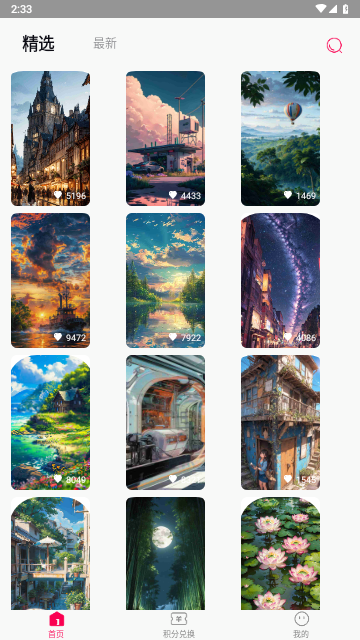Go to the 首页 tab
This screenshot has height=640, width=360.
click(56, 625)
